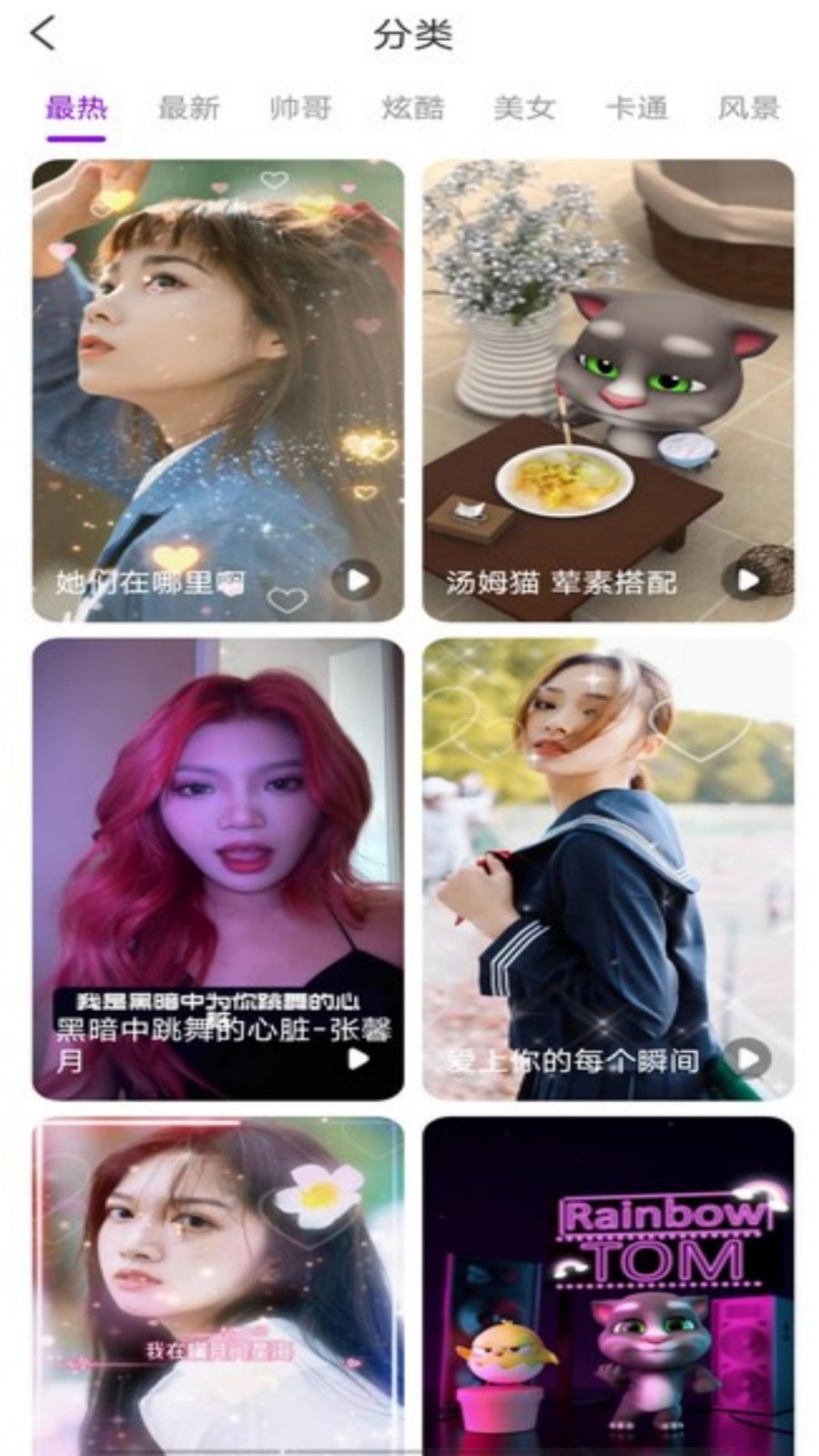Open the 卡通 category tab
819x1456 pixels.
click(637, 108)
